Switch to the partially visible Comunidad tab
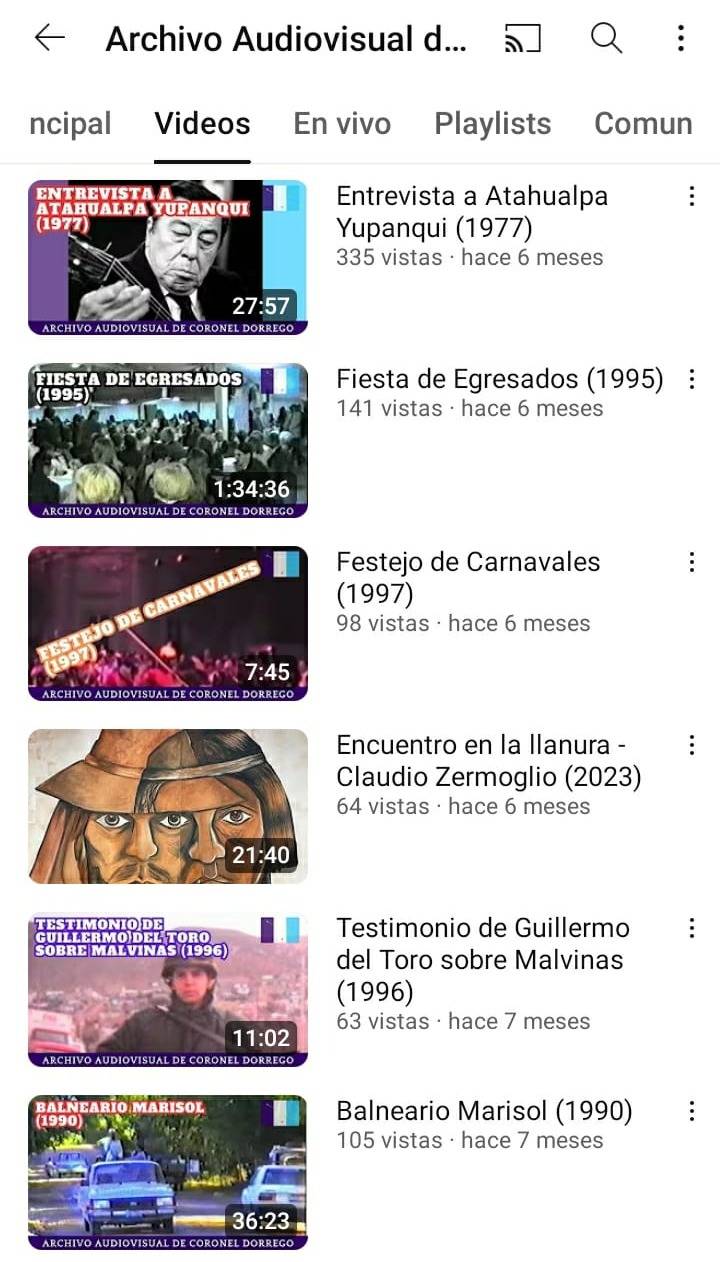720x1262 pixels. (x=643, y=124)
